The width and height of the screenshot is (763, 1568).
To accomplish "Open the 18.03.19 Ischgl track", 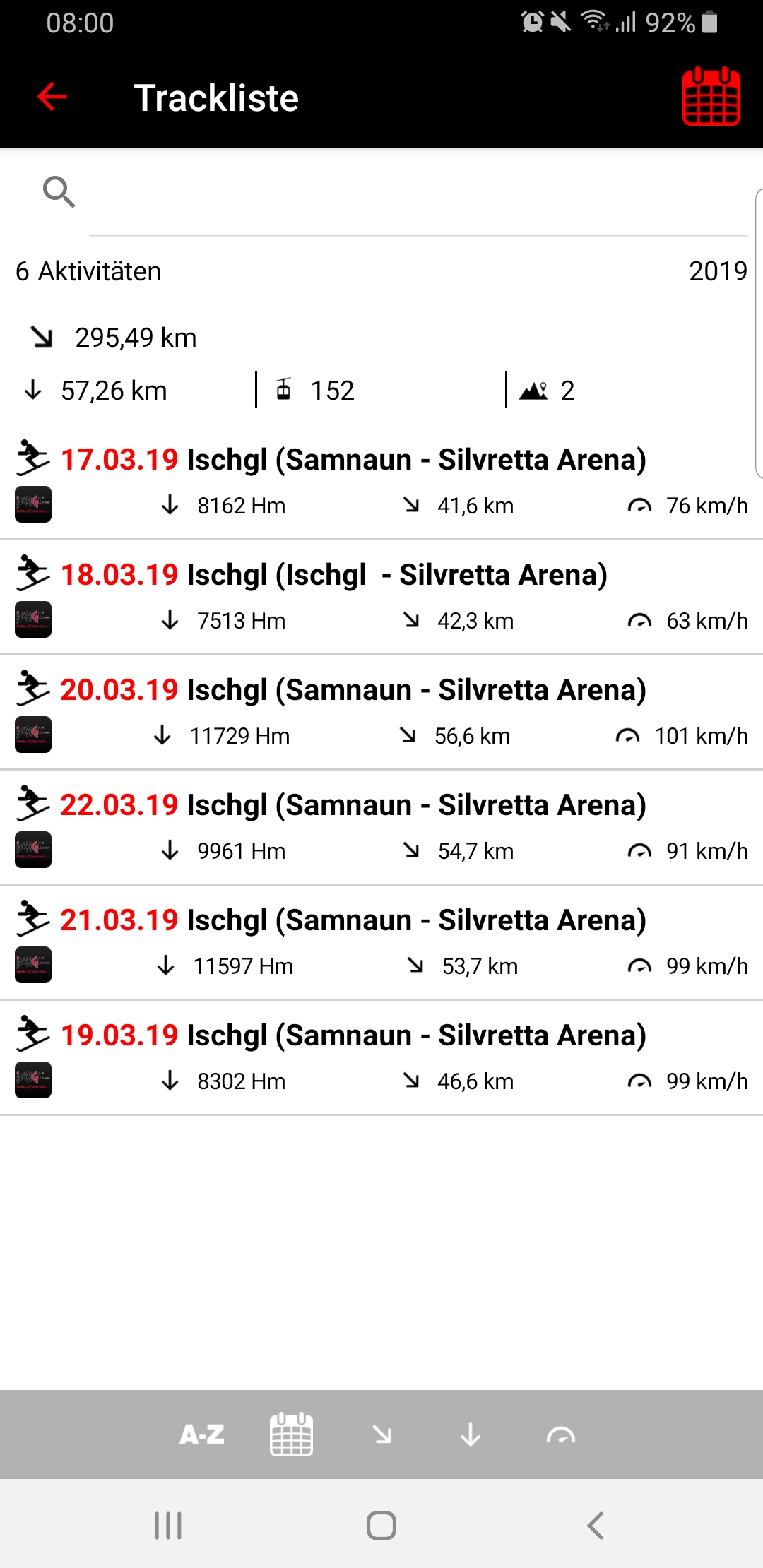I will pyautogui.click(x=381, y=598).
